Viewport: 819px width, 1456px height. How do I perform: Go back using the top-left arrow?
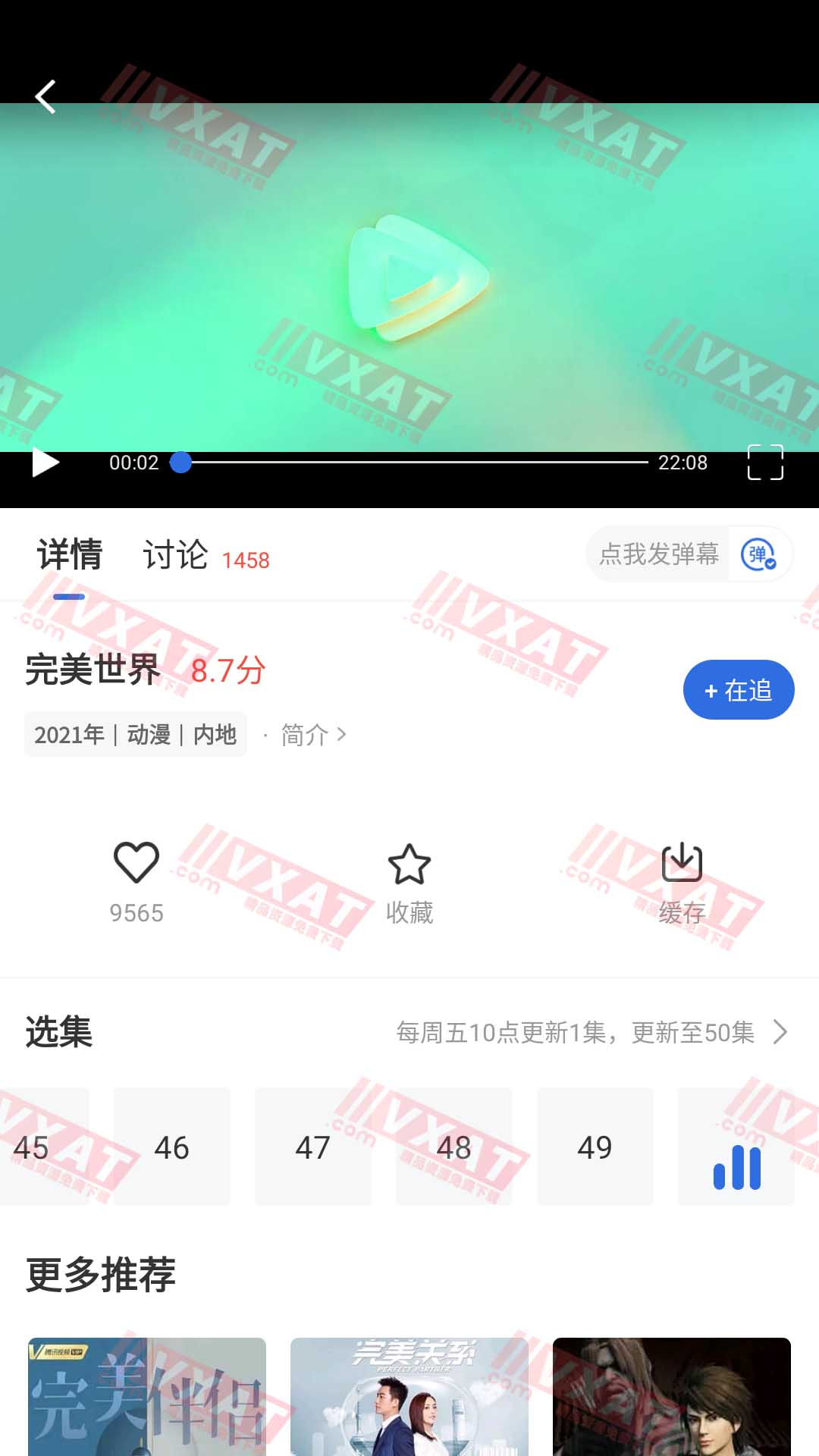tap(45, 97)
